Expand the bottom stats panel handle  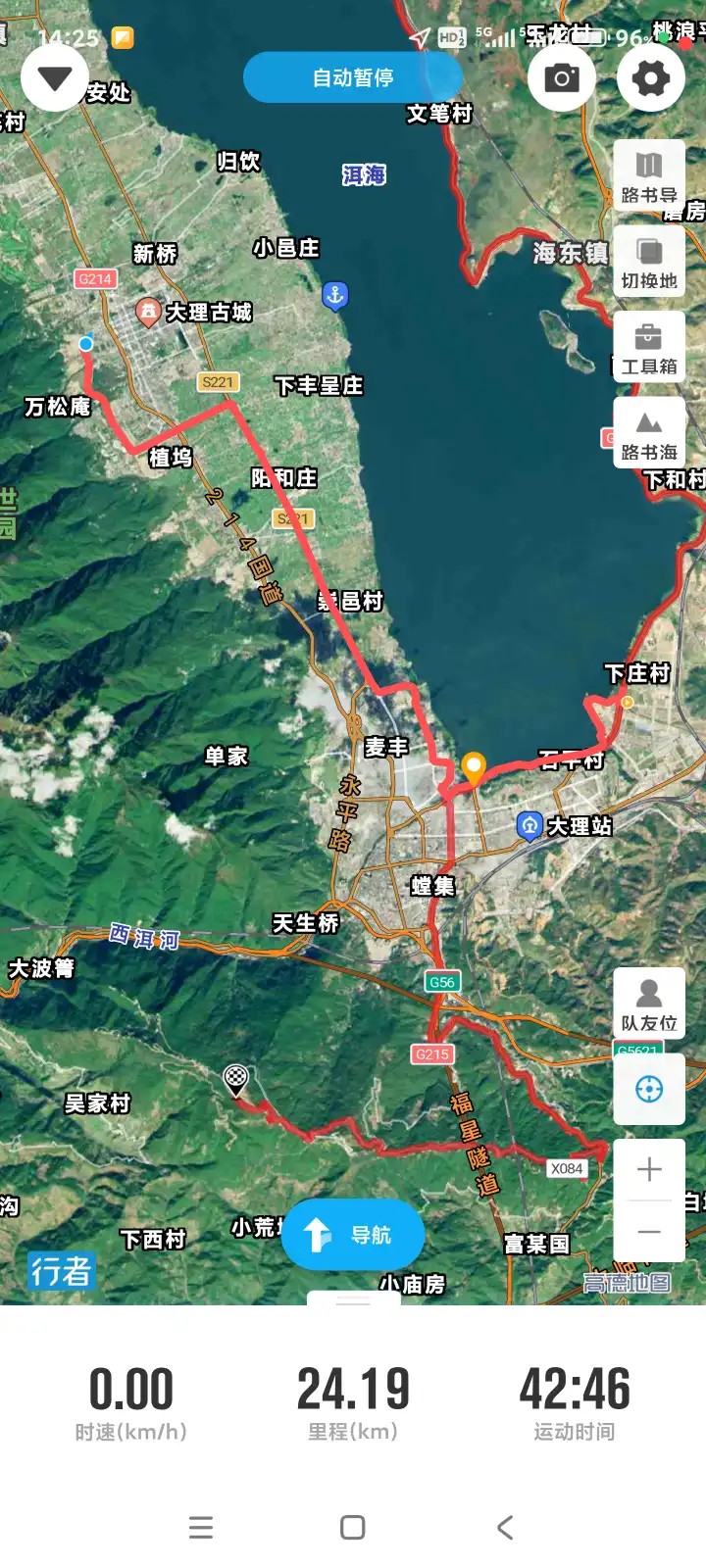click(353, 1301)
